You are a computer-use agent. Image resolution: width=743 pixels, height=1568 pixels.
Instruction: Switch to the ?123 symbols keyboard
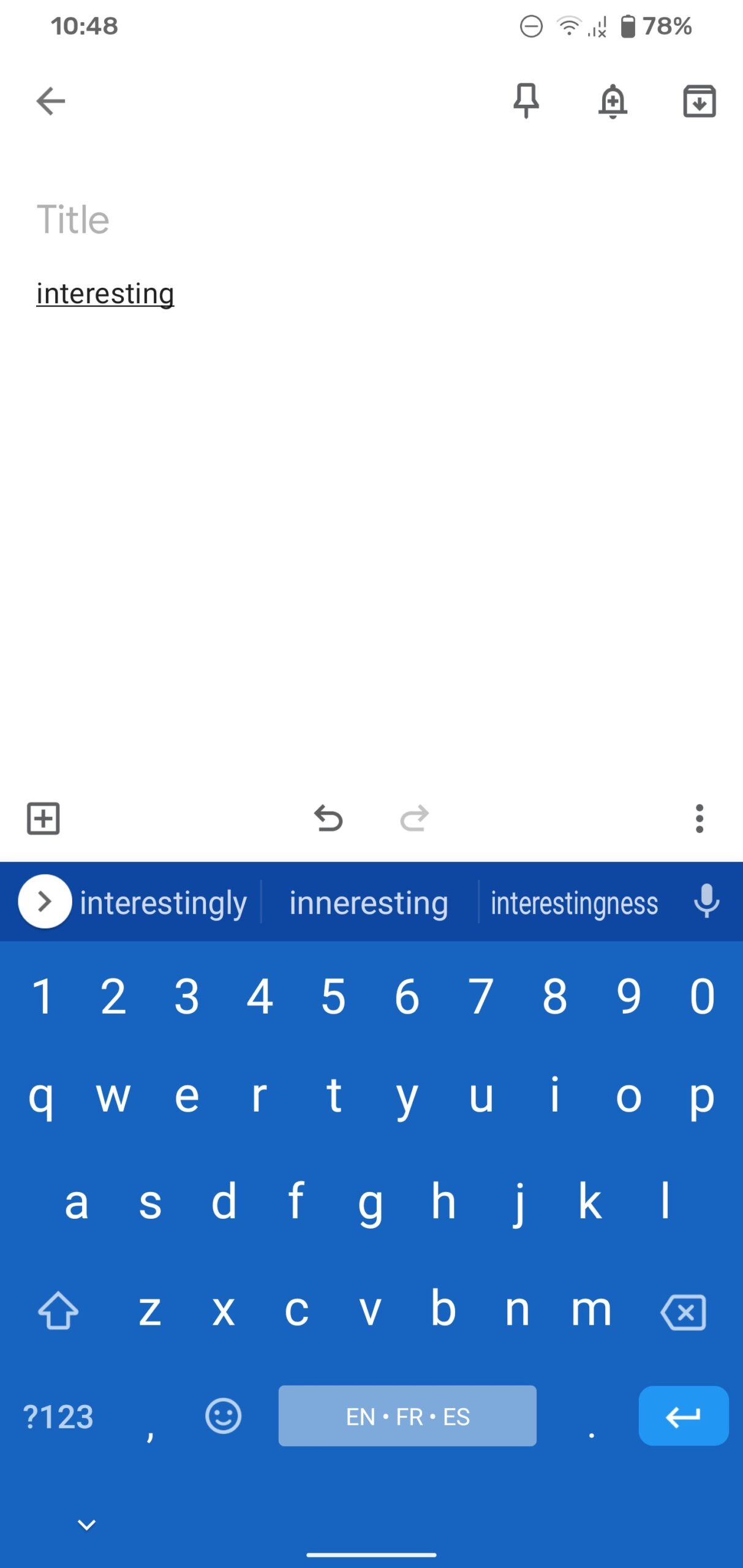click(x=58, y=1417)
